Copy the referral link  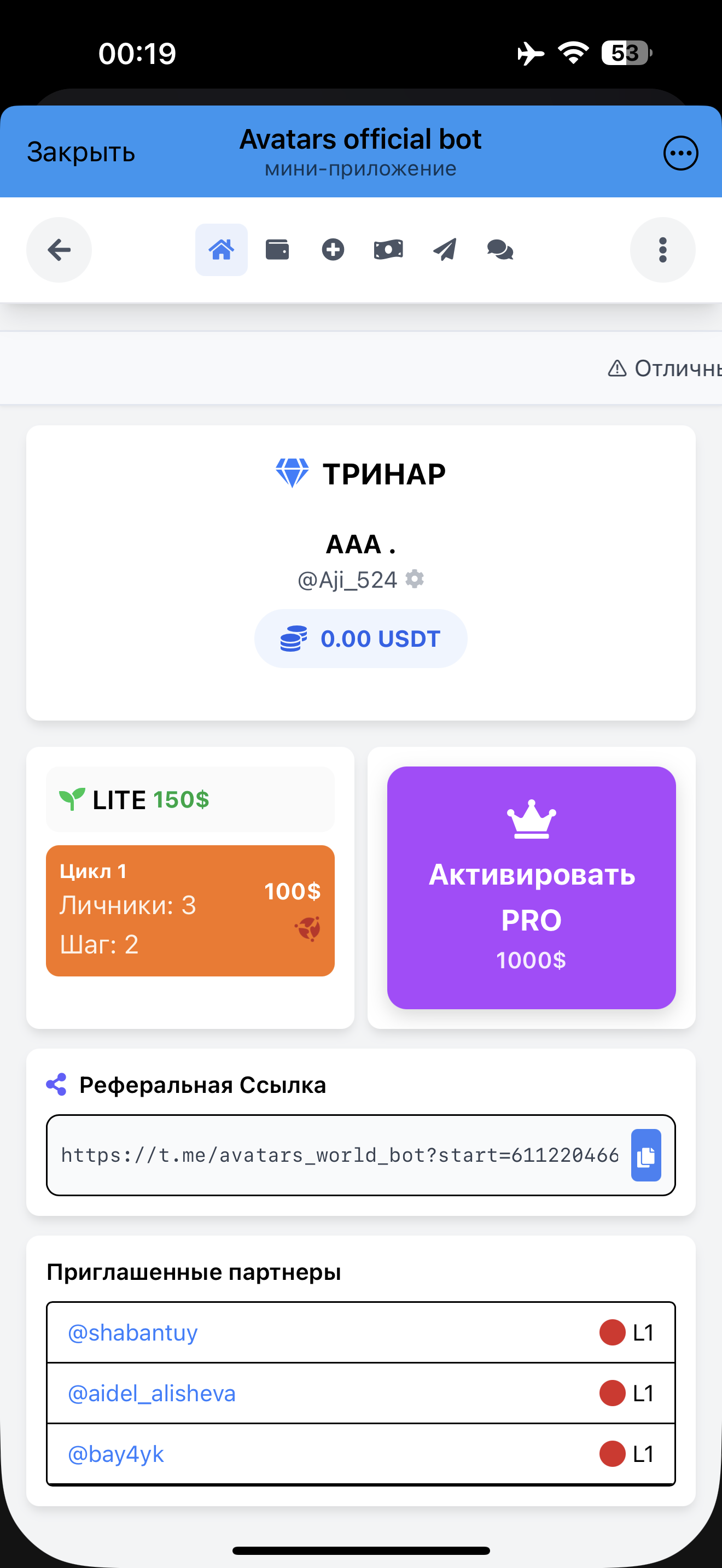[646, 1155]
